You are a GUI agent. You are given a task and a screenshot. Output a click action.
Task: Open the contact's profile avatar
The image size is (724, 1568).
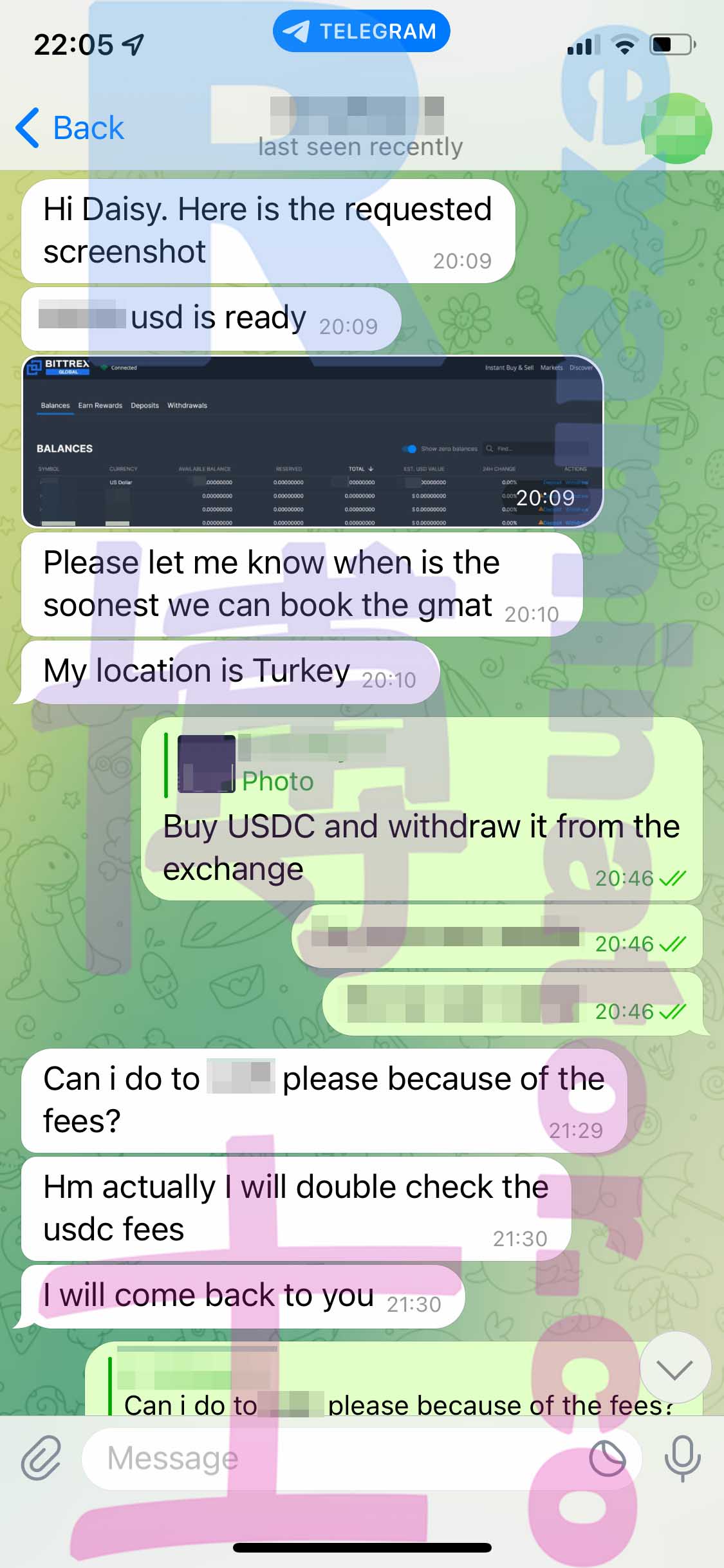pyautogui.click(x=676, y=128)
